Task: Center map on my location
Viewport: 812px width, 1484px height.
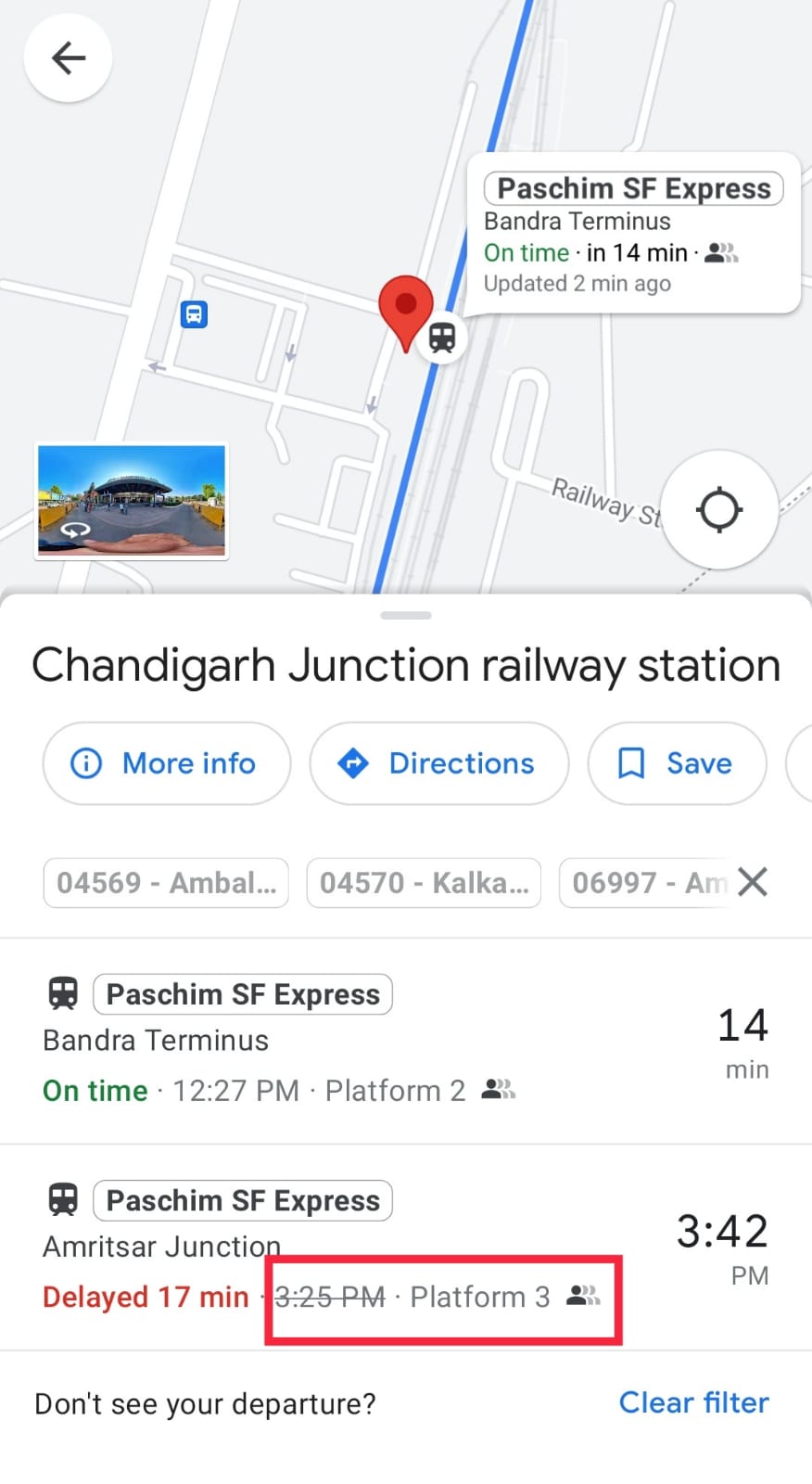Action: pyautogui.click(x=719, y=509)
